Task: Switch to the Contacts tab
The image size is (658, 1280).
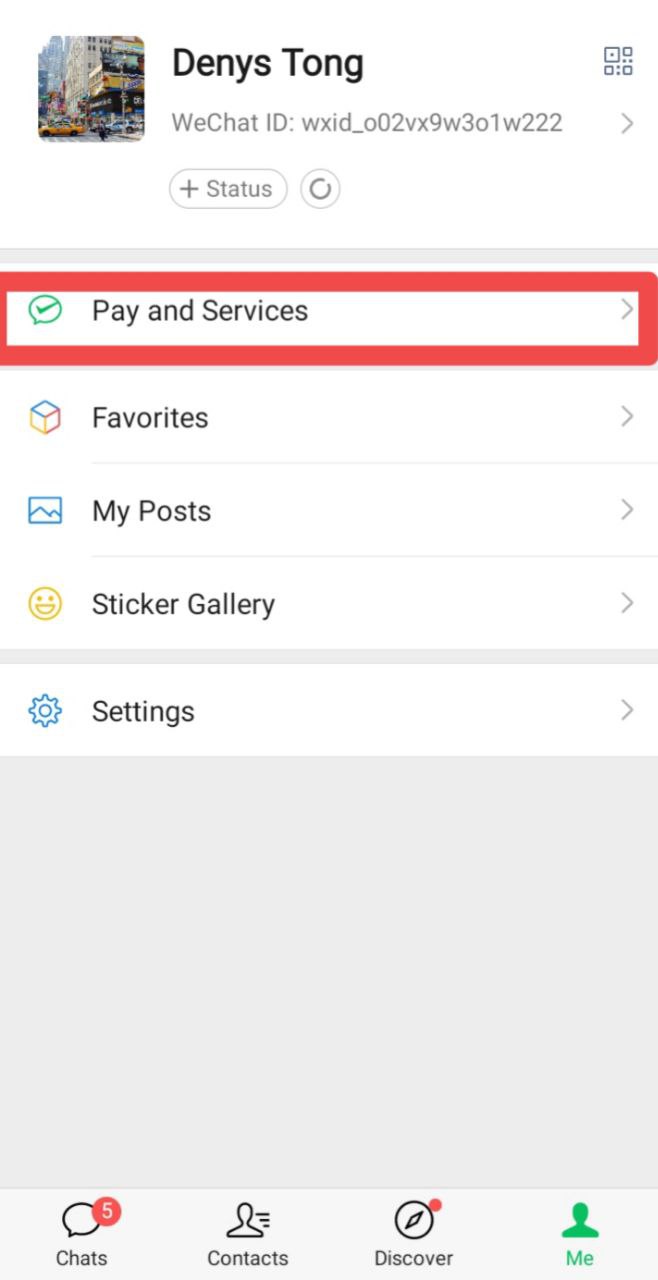Action: (x=247, y=1234)
